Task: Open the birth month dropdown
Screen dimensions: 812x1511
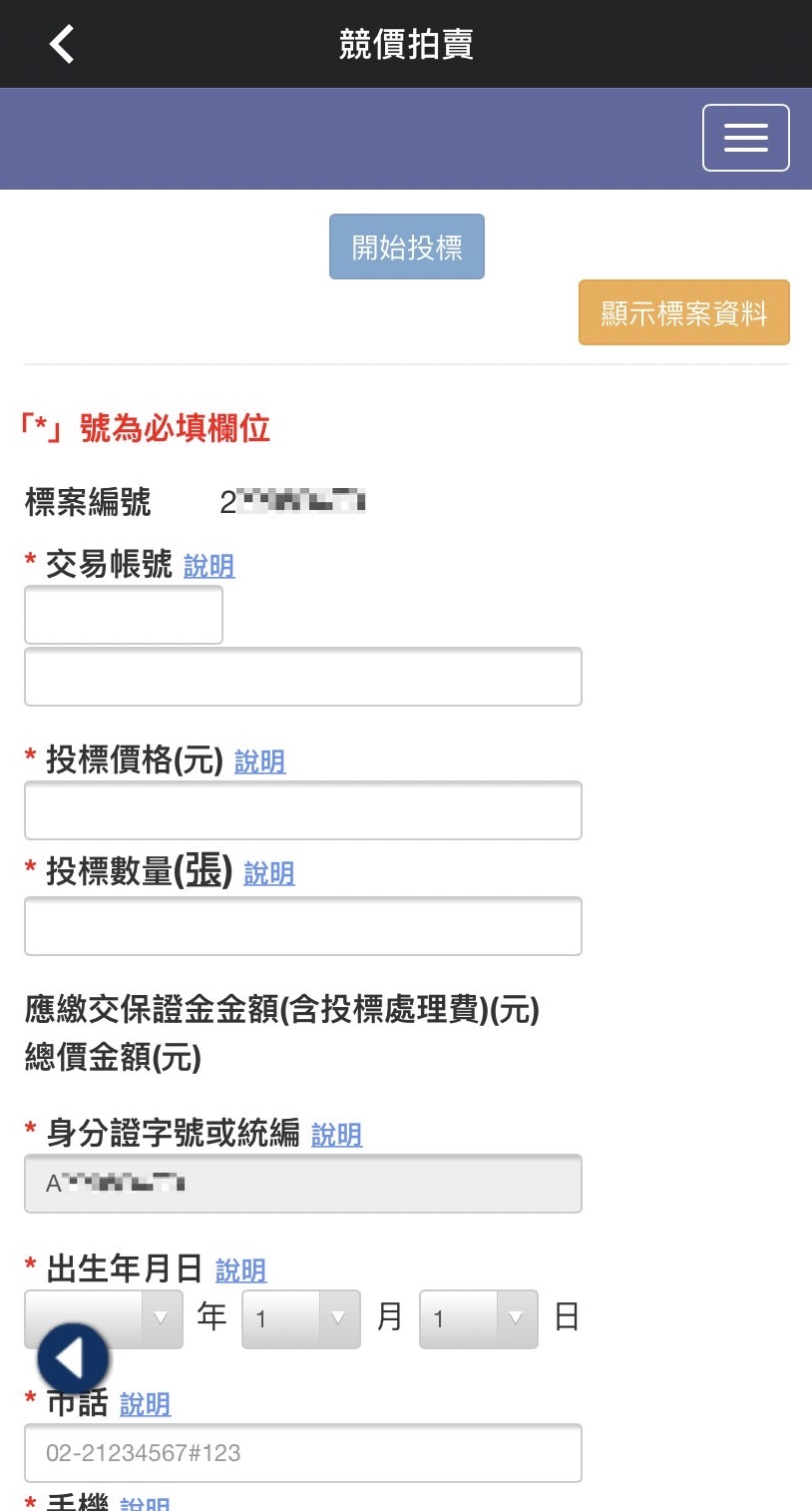Action: (301, 1319)
